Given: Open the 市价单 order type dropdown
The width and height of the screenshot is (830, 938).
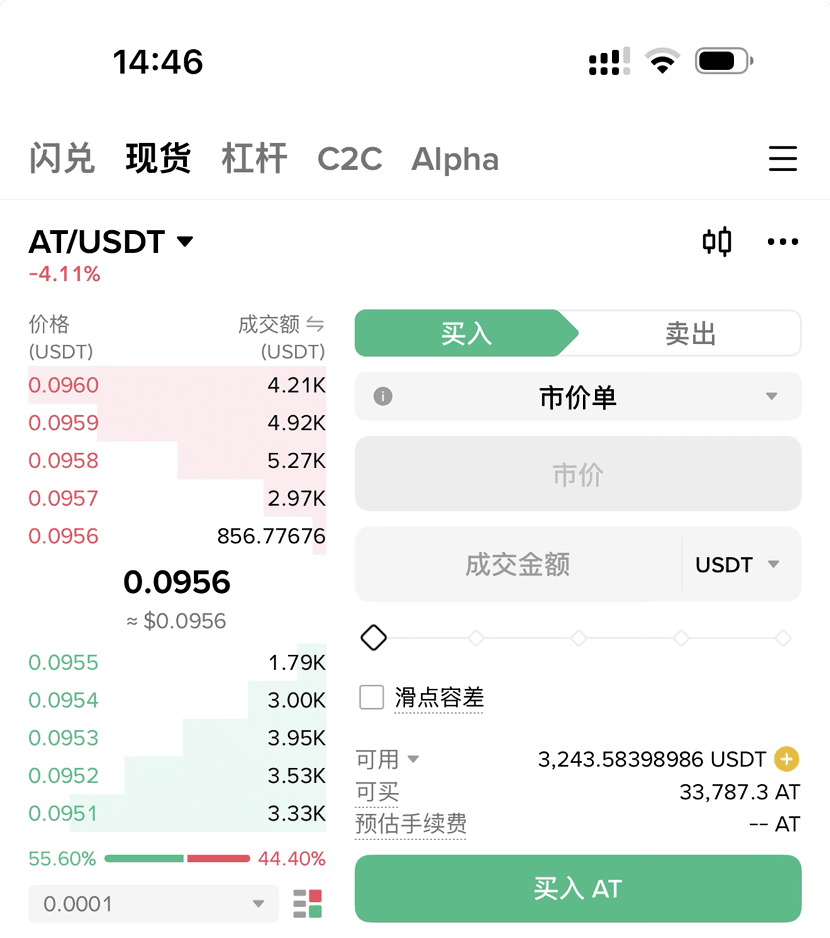Looking at the screenshot, I should point(578,397).
